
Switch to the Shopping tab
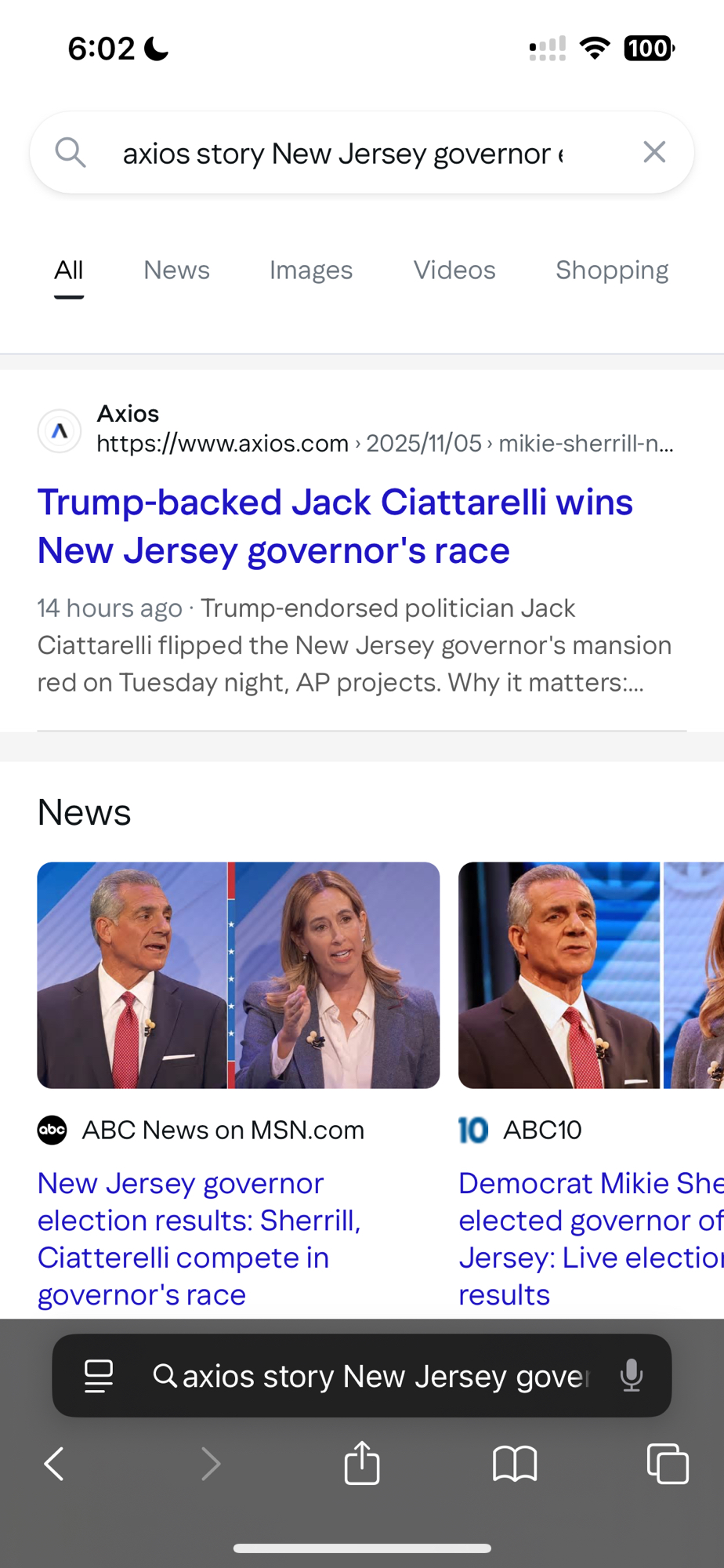click(x=612, y=270)
